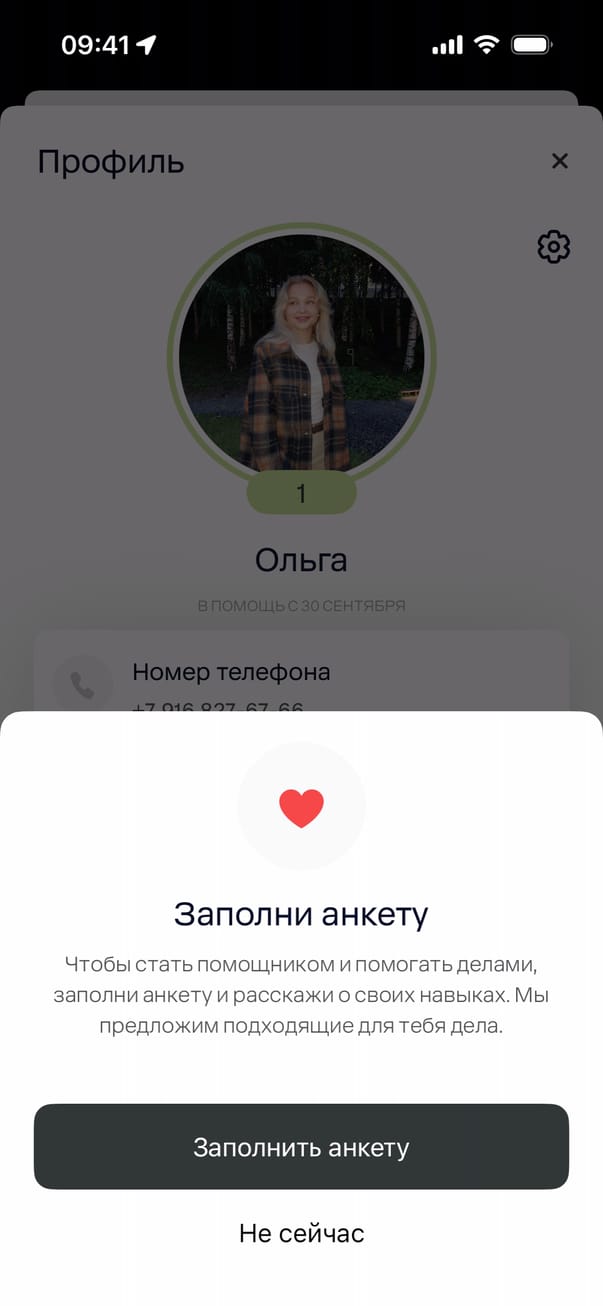Close the profile screen
The height and width of the screenshot is (1306, 603).
point(559,161)
